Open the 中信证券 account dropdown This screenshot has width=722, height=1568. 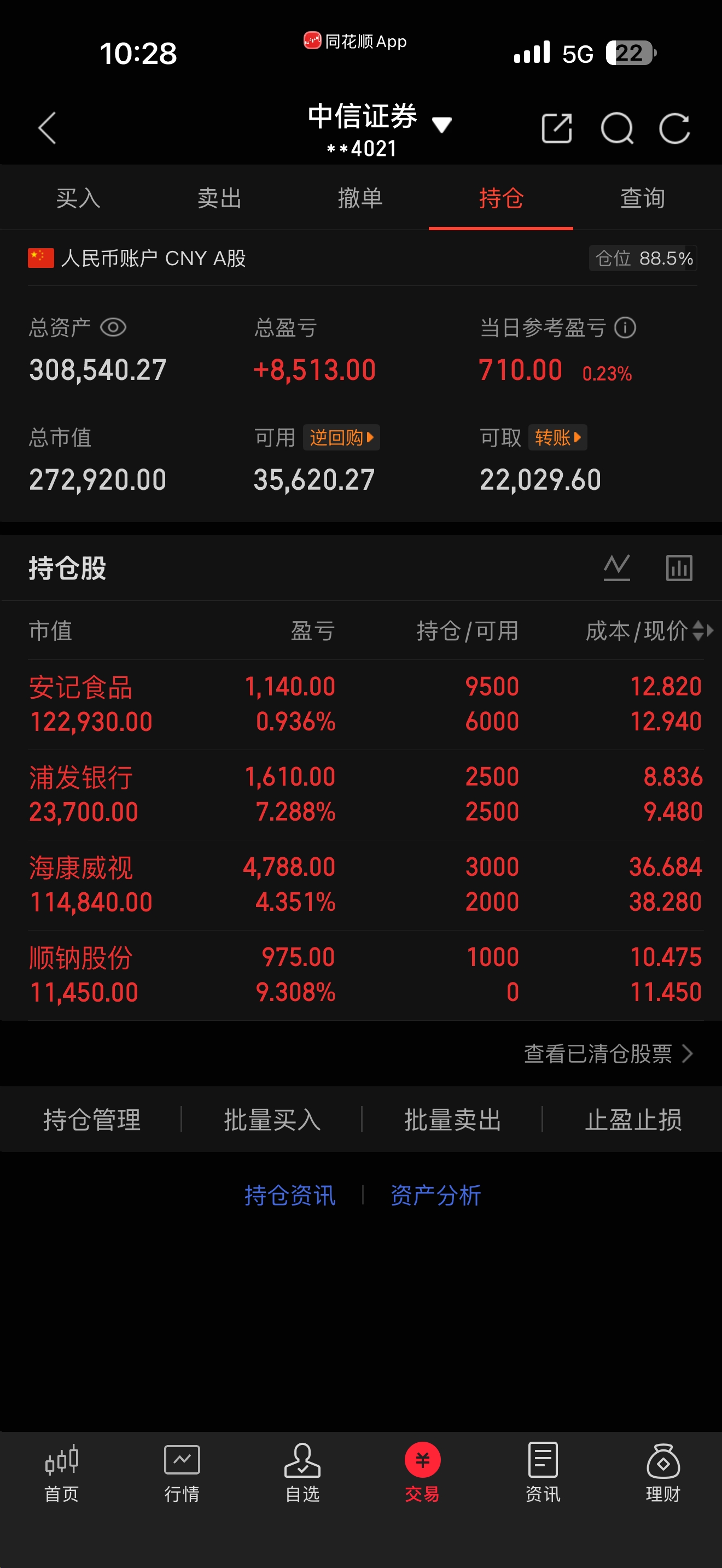379,129
